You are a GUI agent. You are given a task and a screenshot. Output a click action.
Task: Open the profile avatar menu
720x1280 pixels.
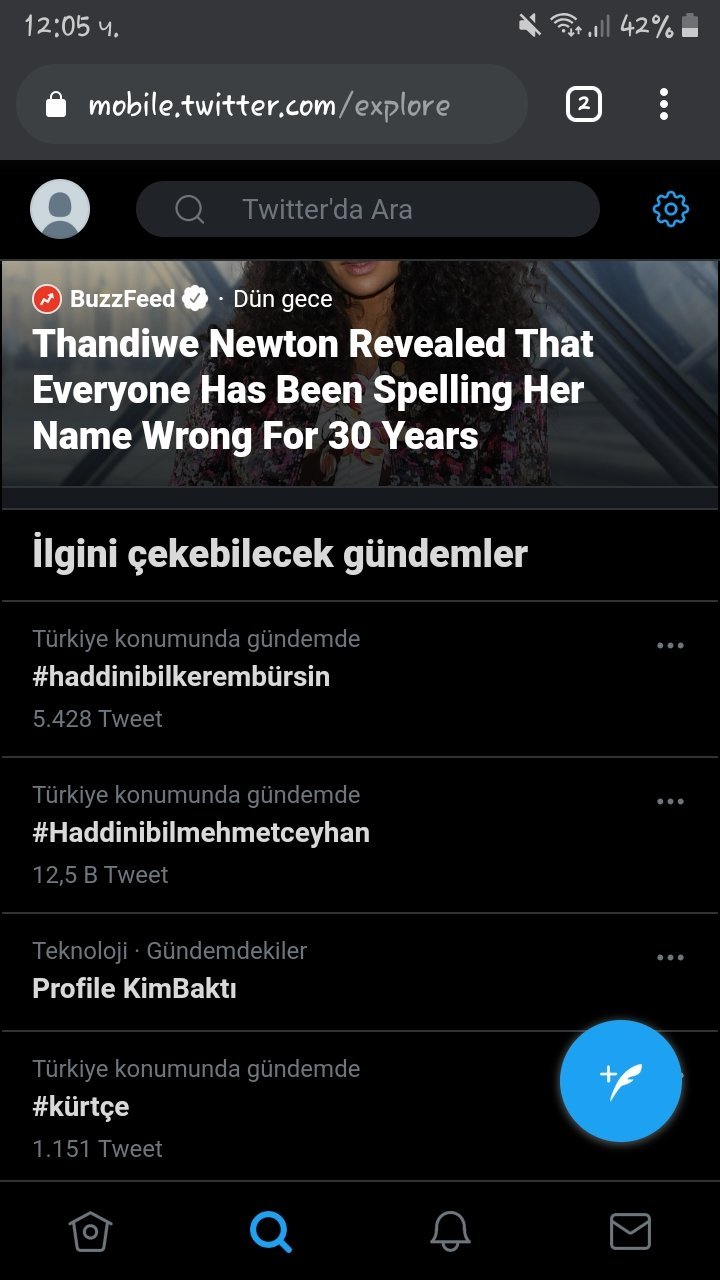(60, 209)
